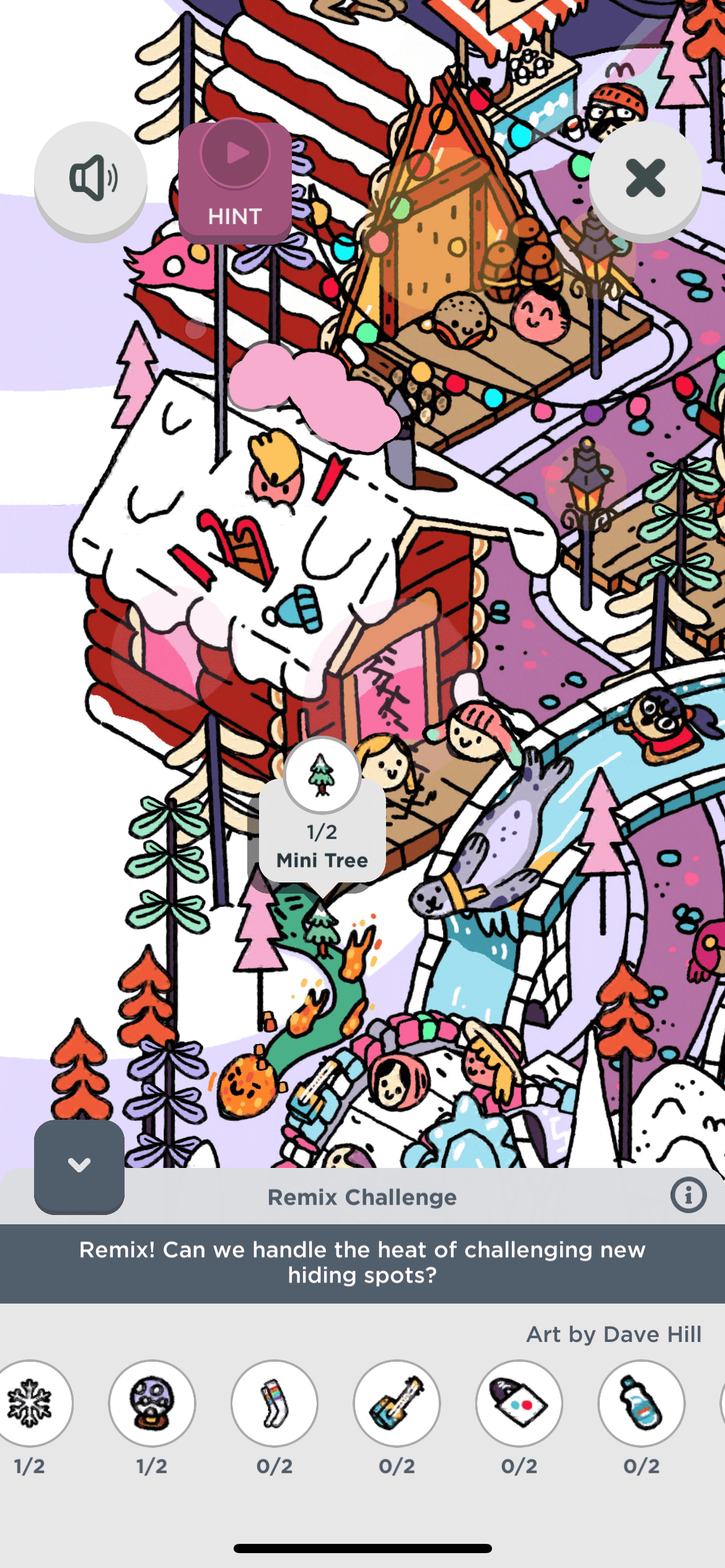725x1568 pixels.
Task: Select the snowflake target item
Action: tap(30, 1403)
